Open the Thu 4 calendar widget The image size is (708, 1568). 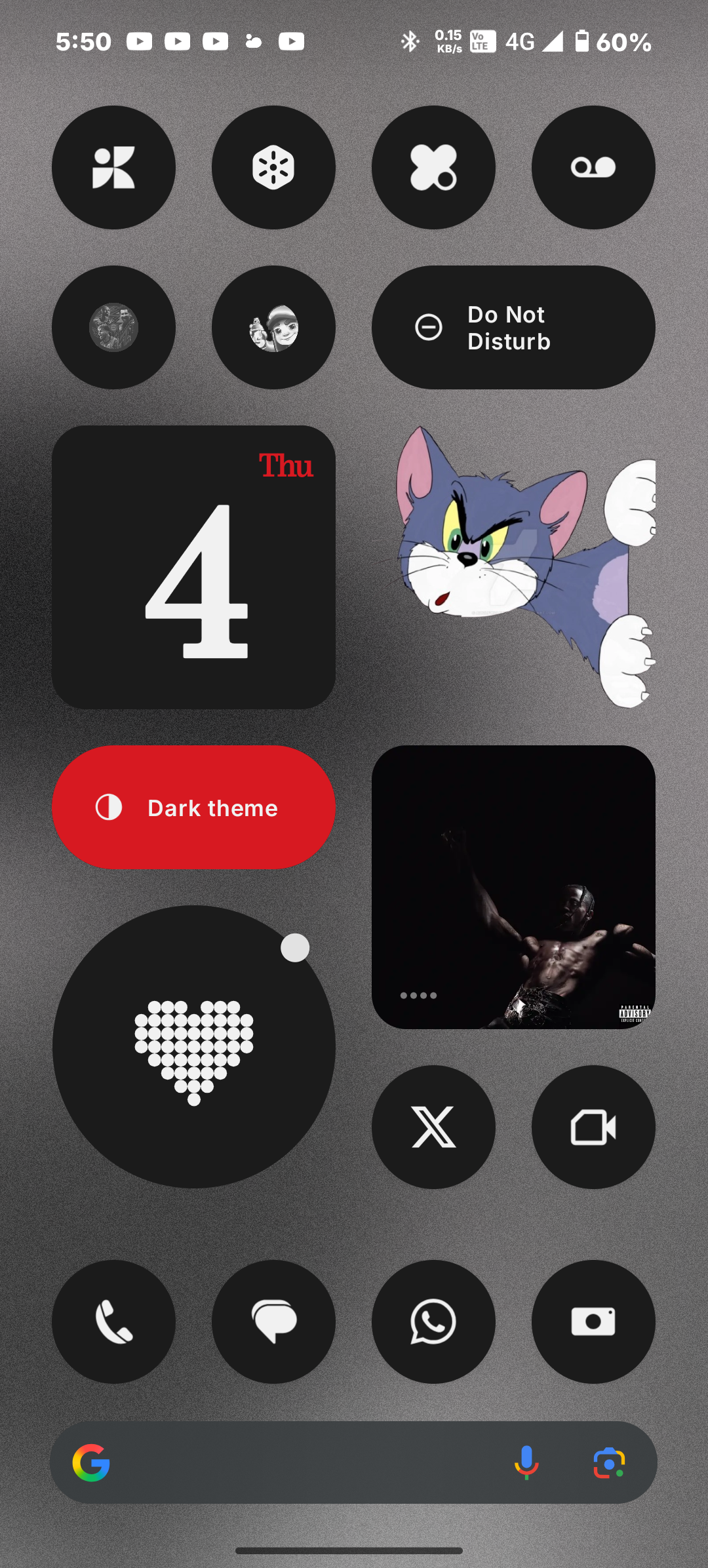click(193, 567)
